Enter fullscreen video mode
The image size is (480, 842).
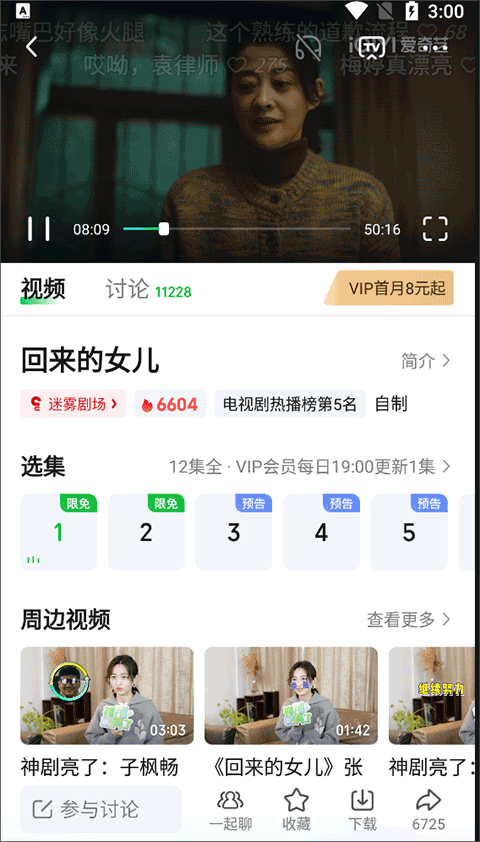pyautogui.click(x=435, y=229)
